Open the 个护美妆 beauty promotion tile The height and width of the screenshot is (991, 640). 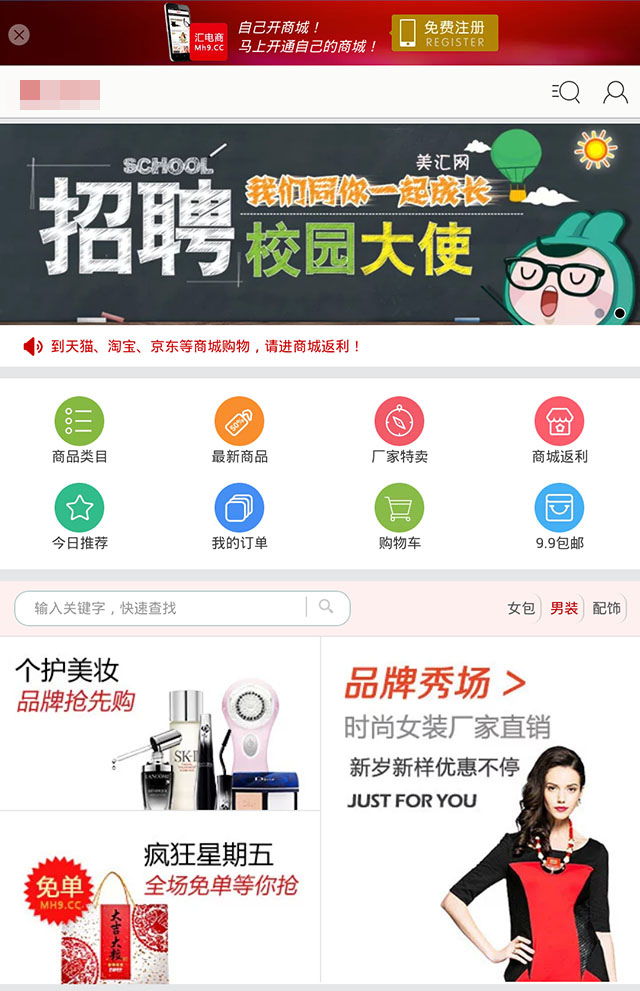pyautogui.click(x=160, y=723)
